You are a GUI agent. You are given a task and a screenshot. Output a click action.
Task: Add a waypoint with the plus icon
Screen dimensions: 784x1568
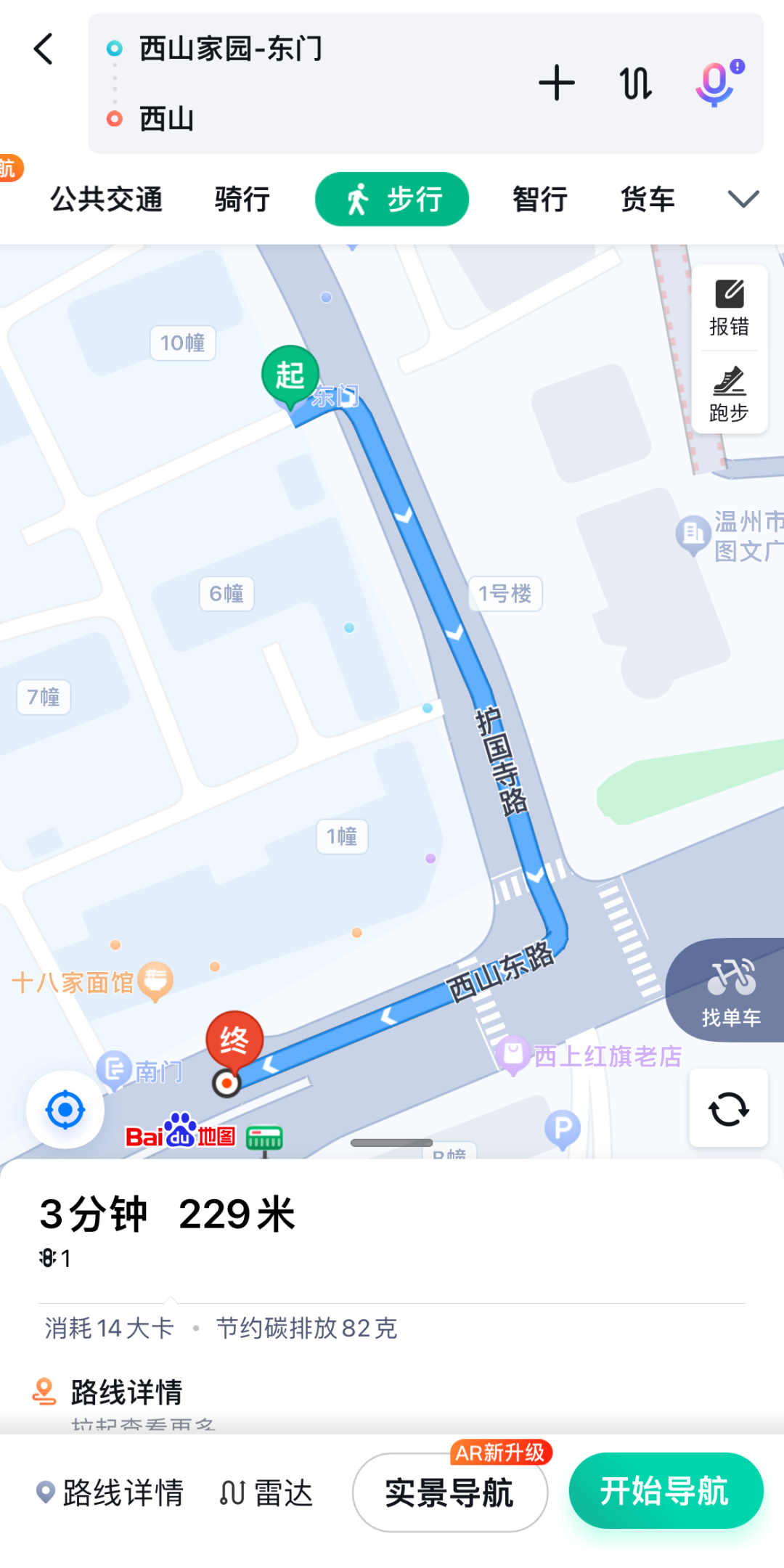556,83
